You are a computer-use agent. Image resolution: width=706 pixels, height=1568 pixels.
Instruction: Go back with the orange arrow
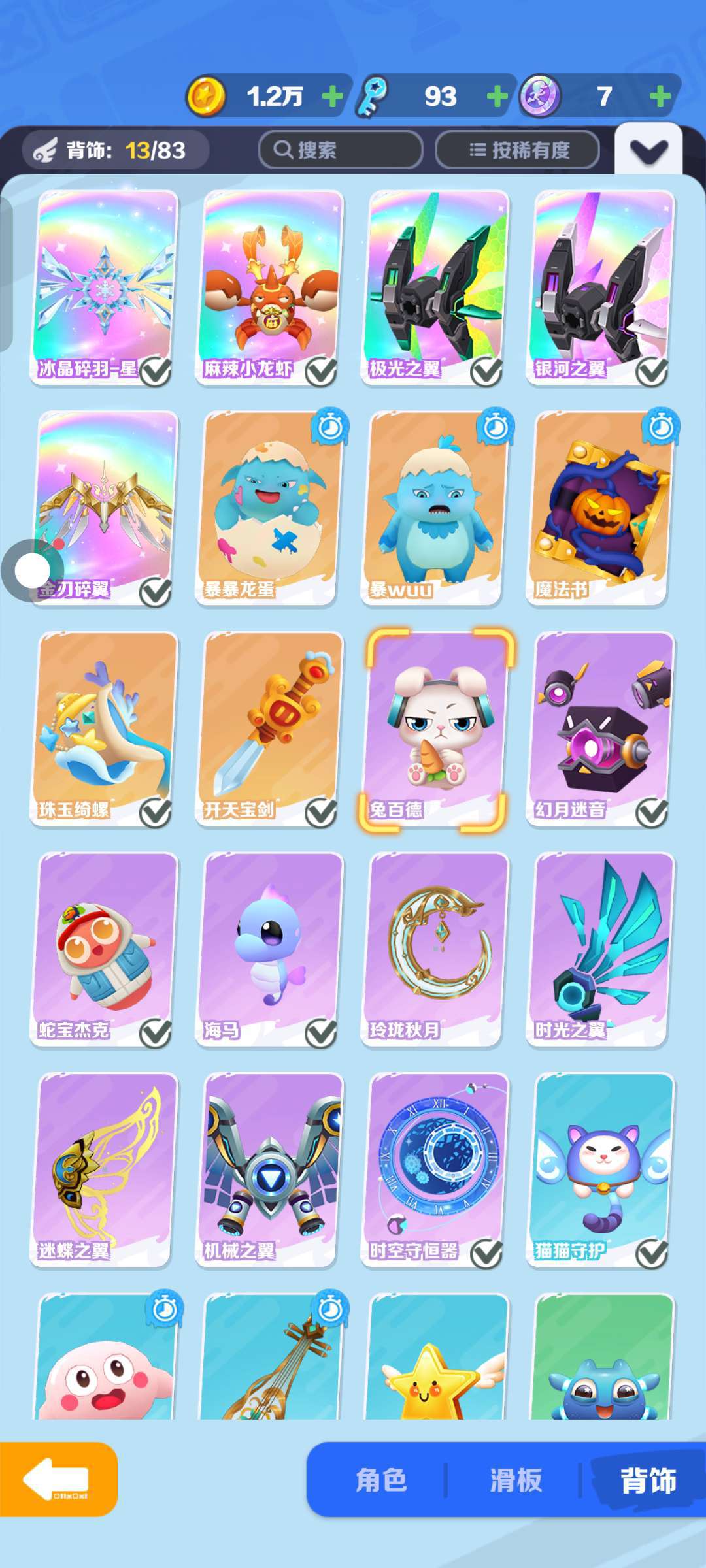coord(58,1479)
